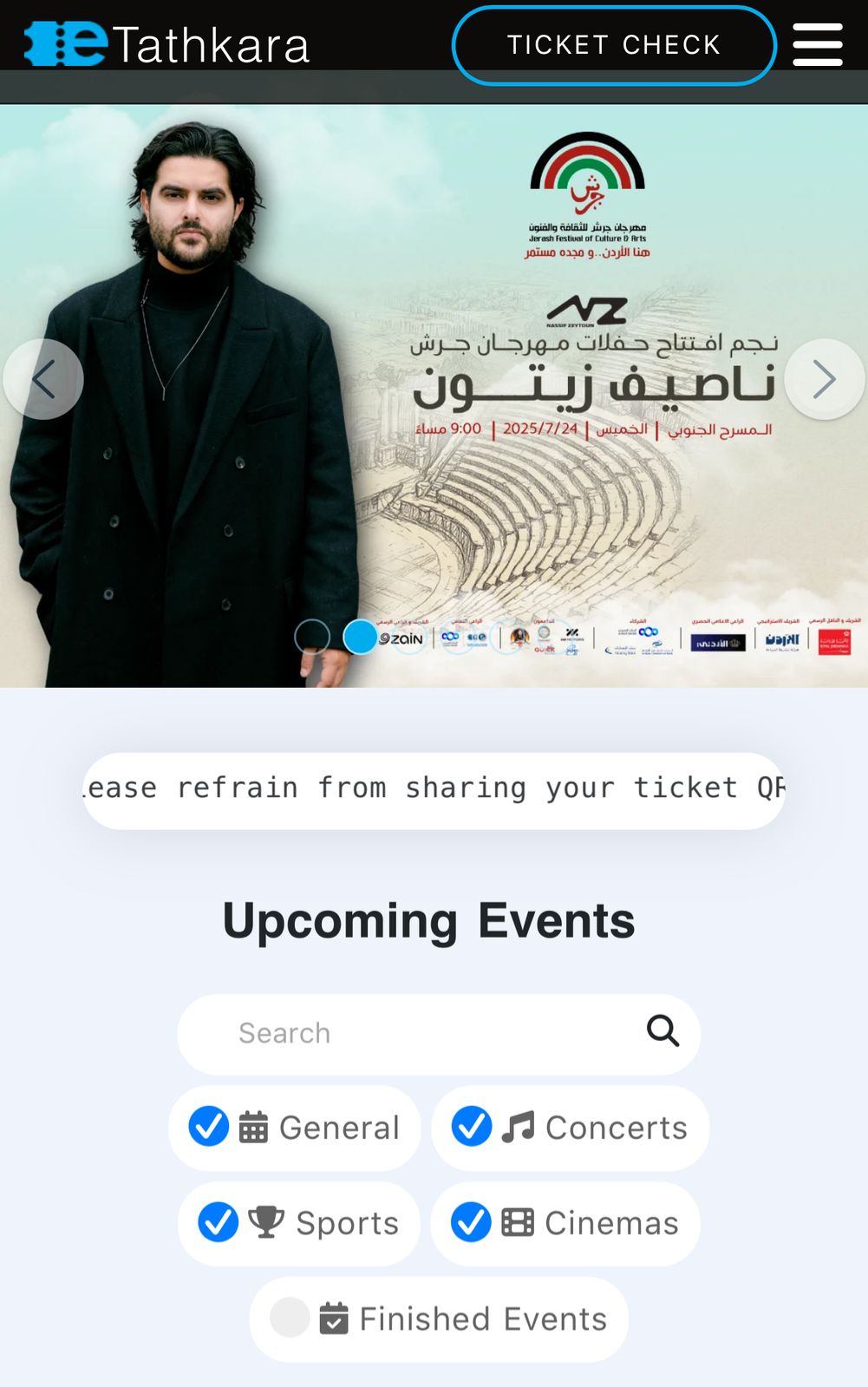Go to the previous banner slide

point(43,379)
